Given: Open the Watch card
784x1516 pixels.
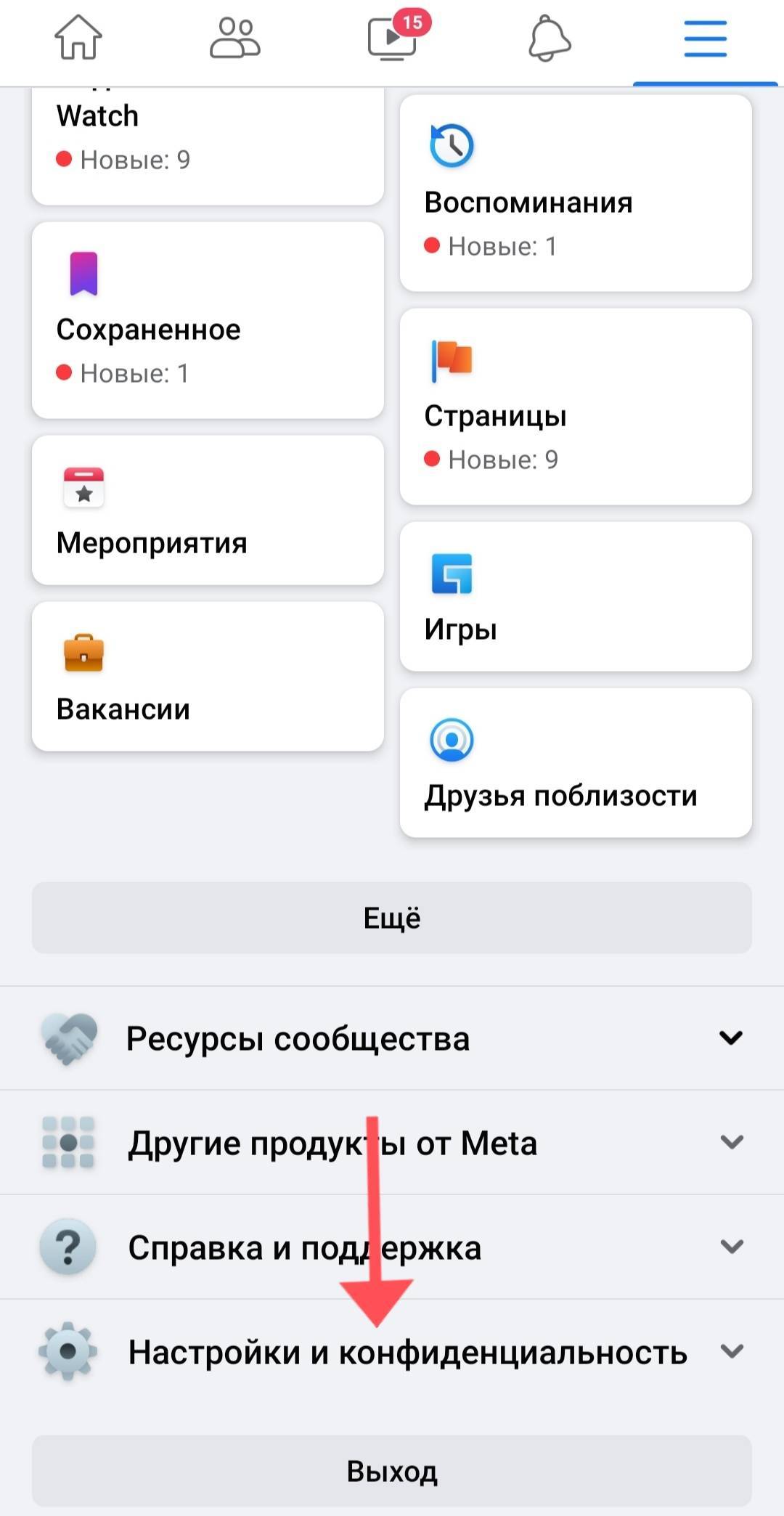Looking at the screenshot, I should pyautogui.click(x=208, y=145).
